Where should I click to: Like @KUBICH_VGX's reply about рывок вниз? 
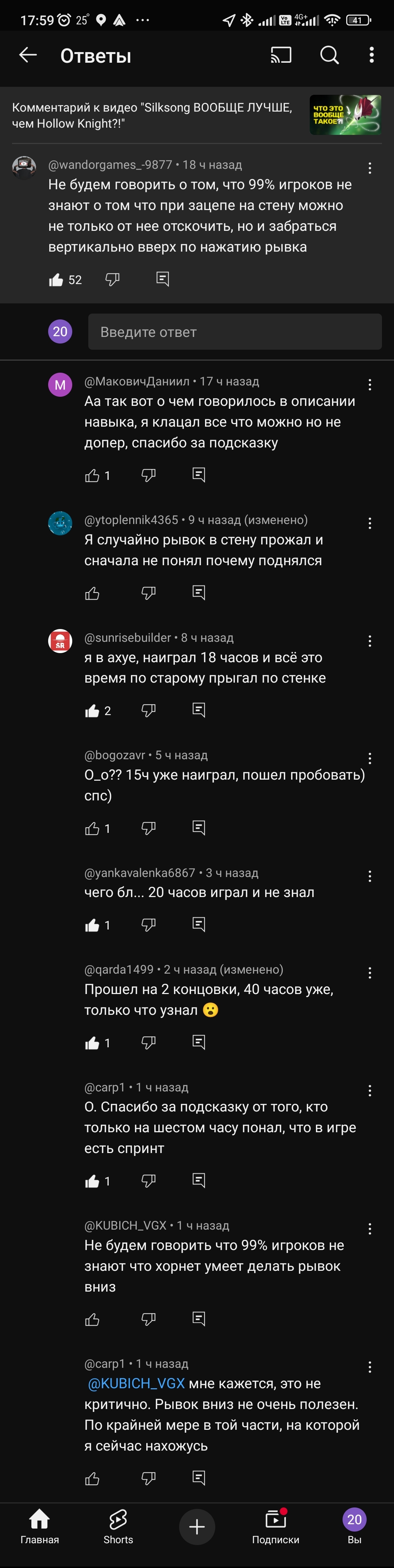92,1319
